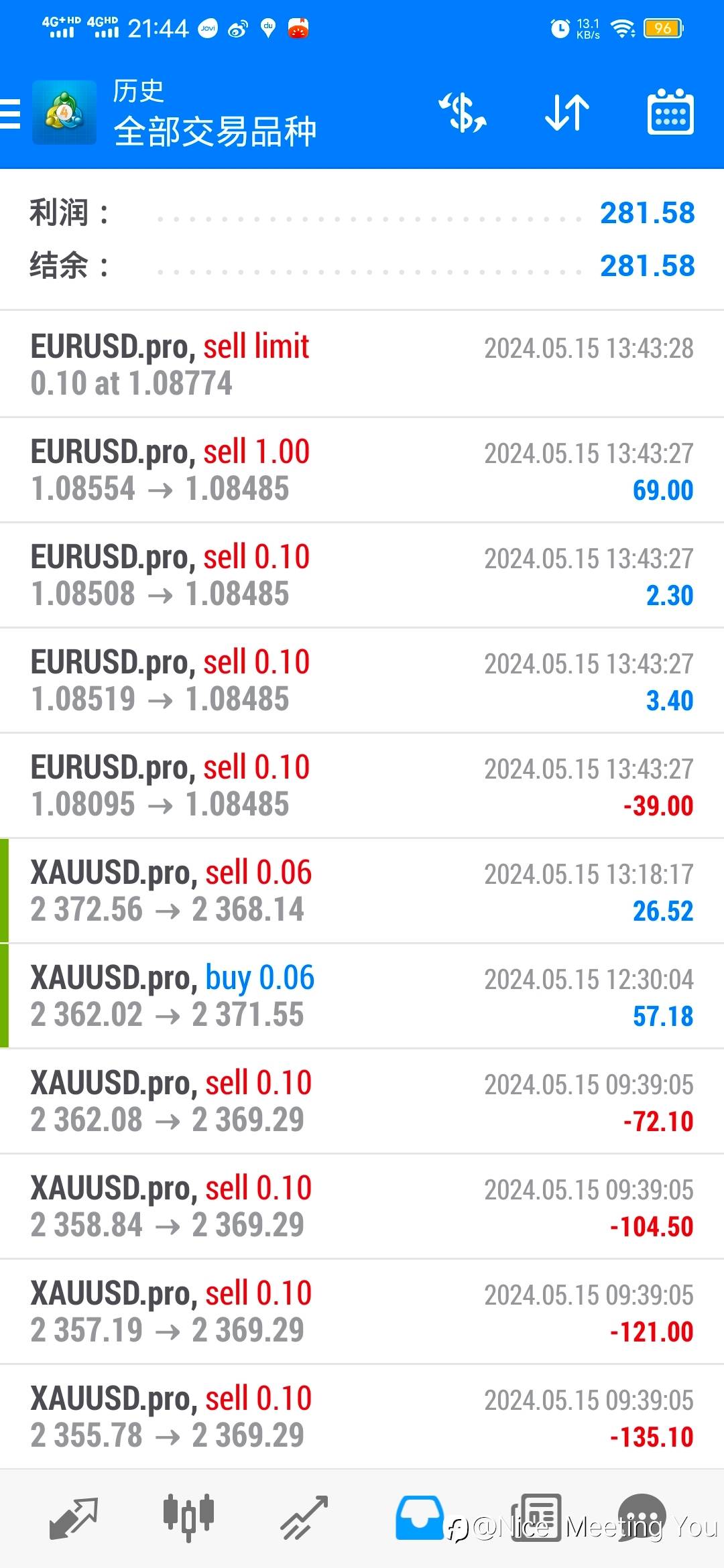Open the EURUSD.pro sell 1.00 trade
The height and width of the screenshot is (1568, 724).
362,470
